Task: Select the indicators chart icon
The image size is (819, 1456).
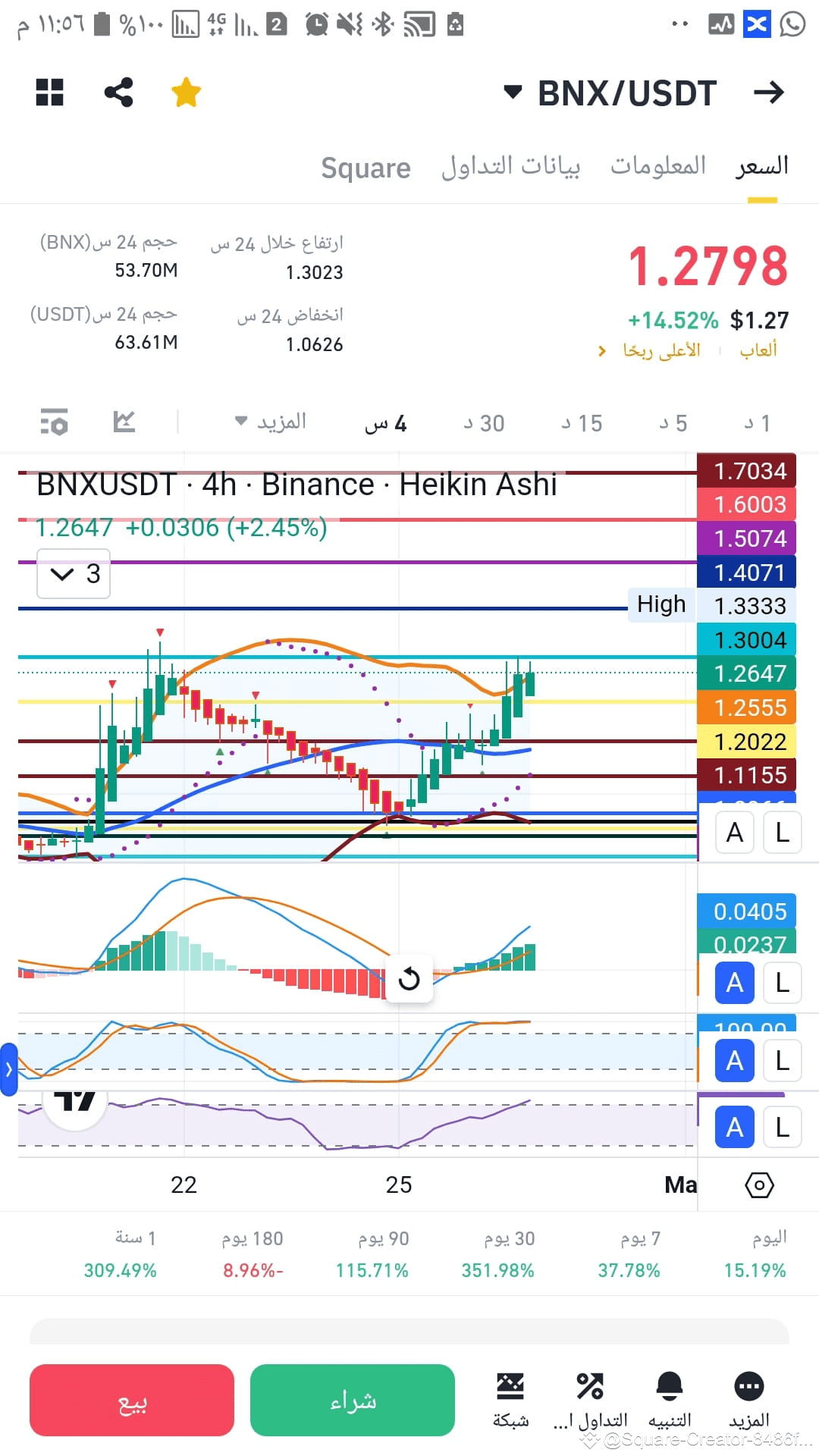Action: [124, 422]
